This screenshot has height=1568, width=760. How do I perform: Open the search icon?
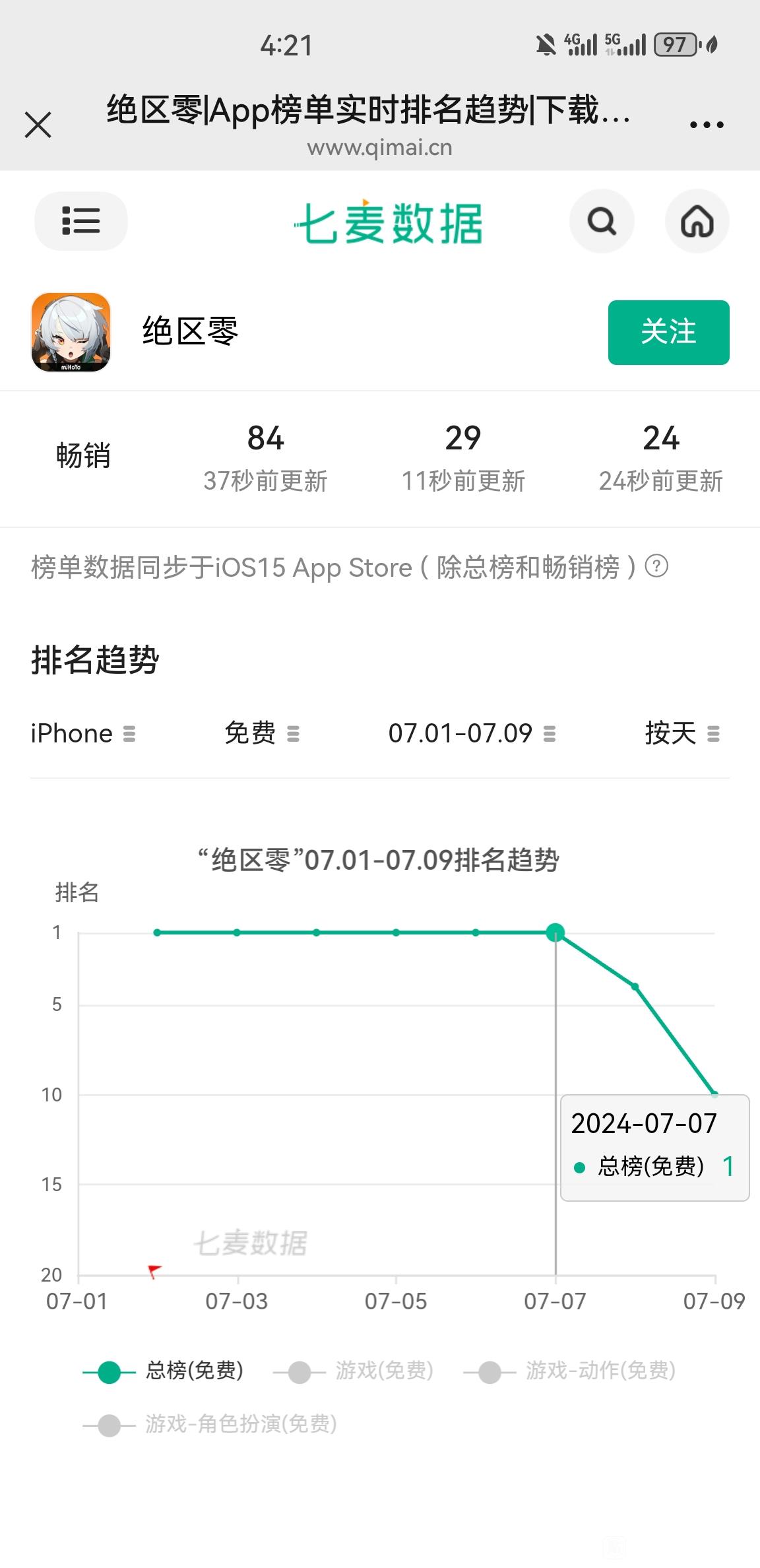602,222
